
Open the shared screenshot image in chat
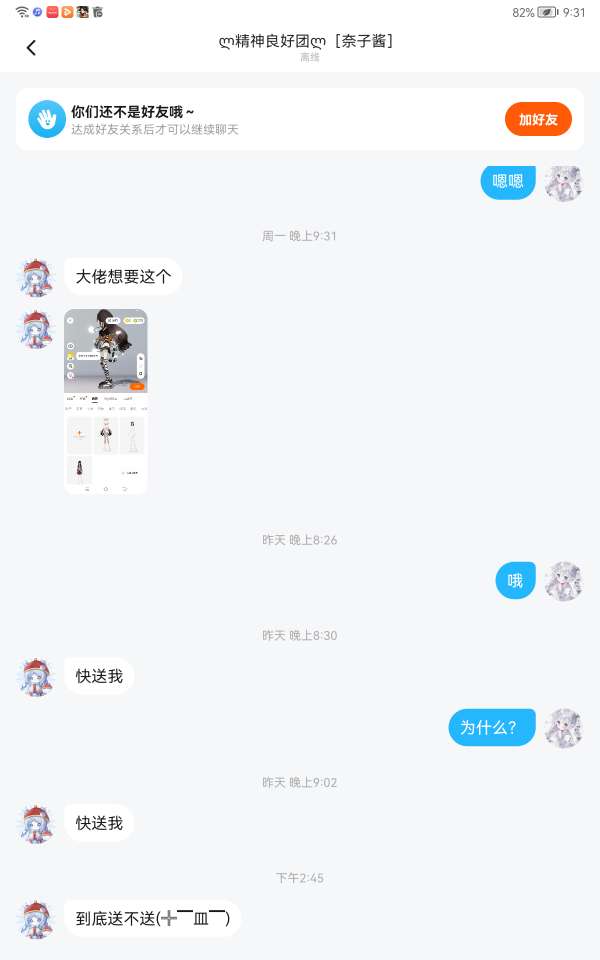[106, 401]
